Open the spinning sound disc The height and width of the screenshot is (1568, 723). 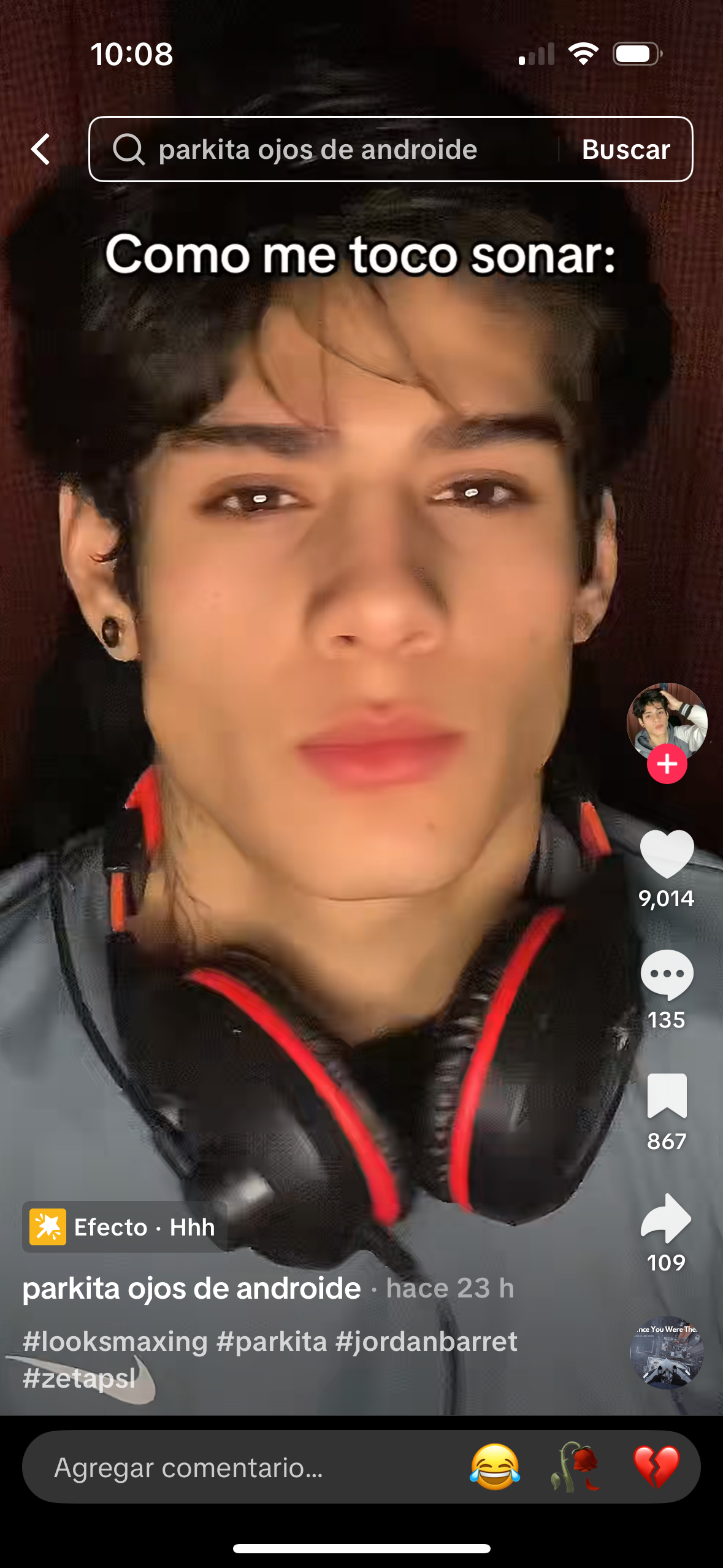coord(667,1352)
